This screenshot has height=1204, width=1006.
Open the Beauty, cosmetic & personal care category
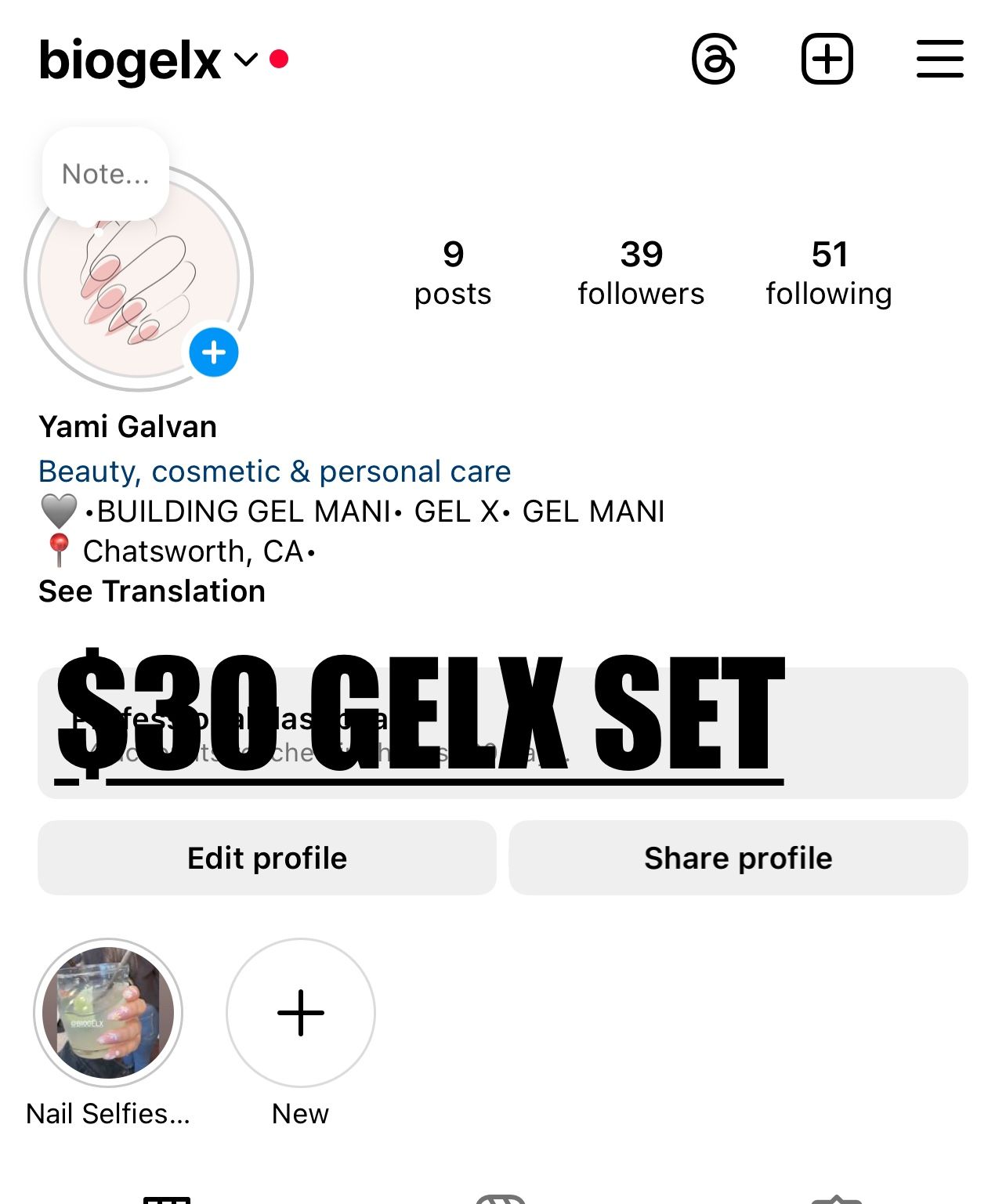[274, 472]
